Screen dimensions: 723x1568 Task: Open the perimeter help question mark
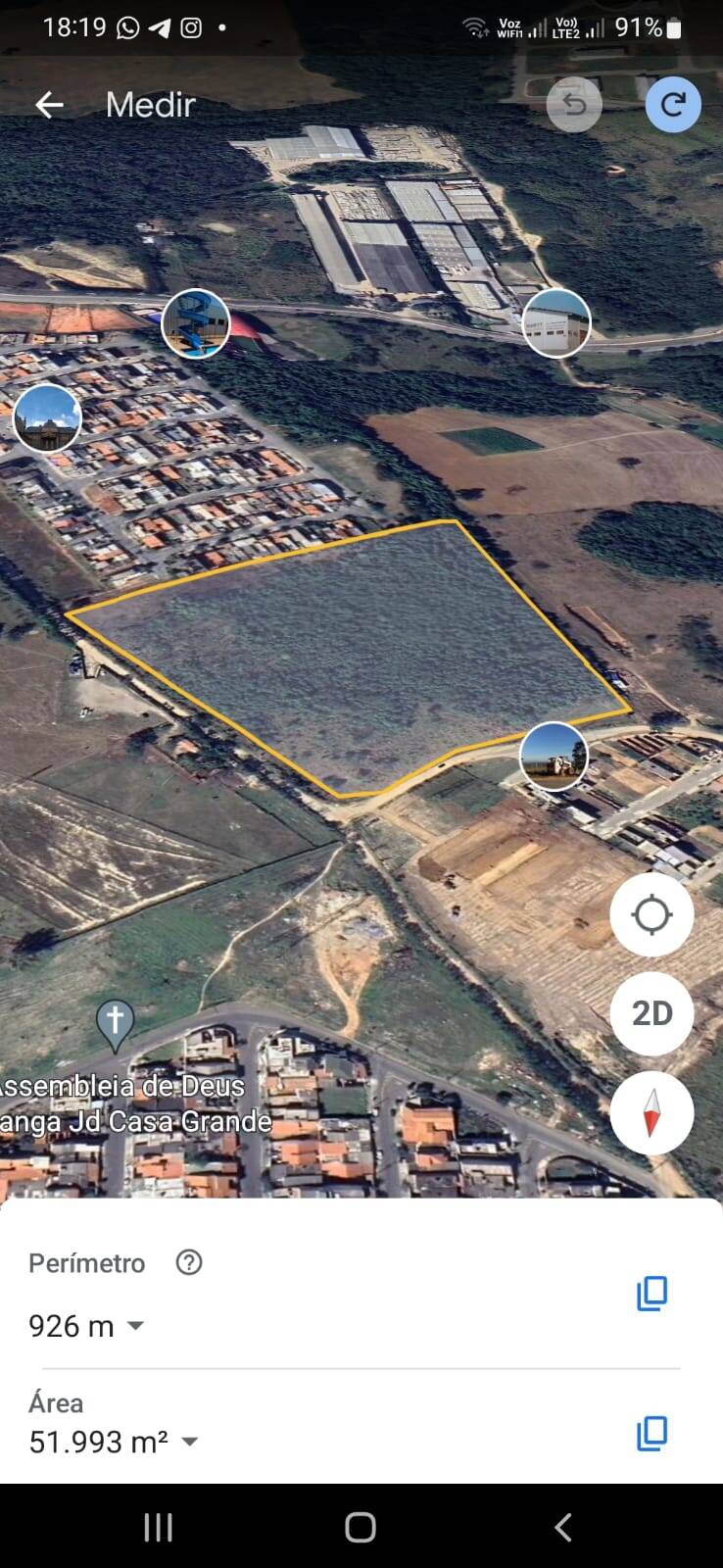(x=188, y=1263)
